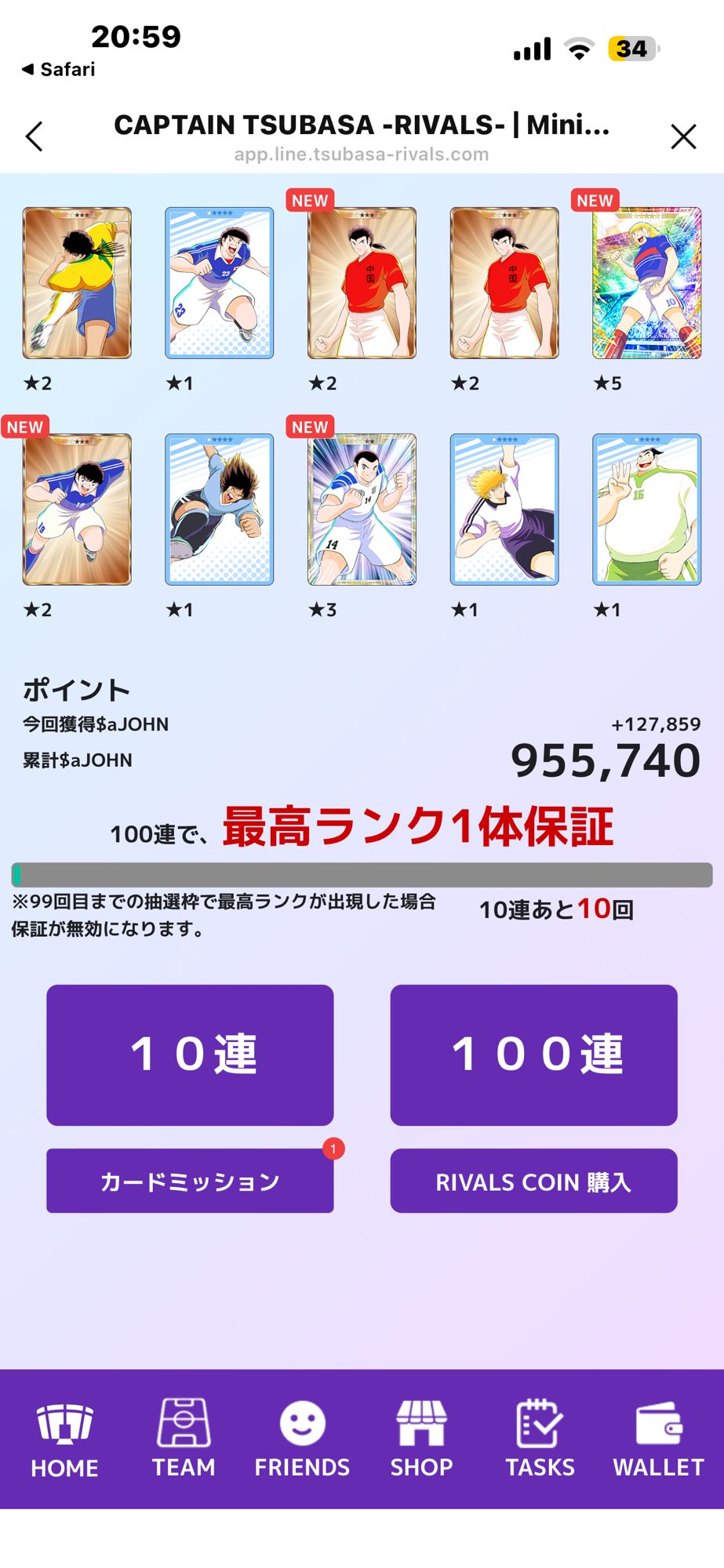The image size is (724, 1568).
Task: Open the FRIENDS tab
Action: click(302, 1439)
